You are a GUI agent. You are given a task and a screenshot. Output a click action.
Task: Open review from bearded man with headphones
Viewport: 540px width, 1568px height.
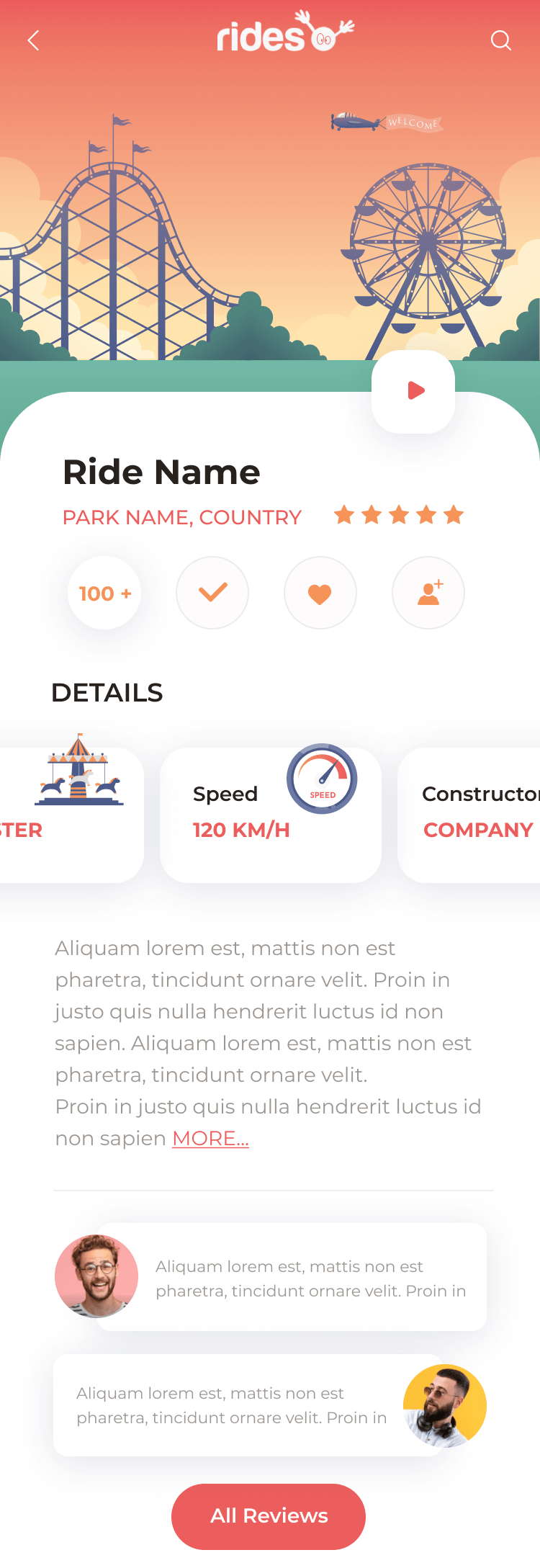click(x=248, y=1405)
